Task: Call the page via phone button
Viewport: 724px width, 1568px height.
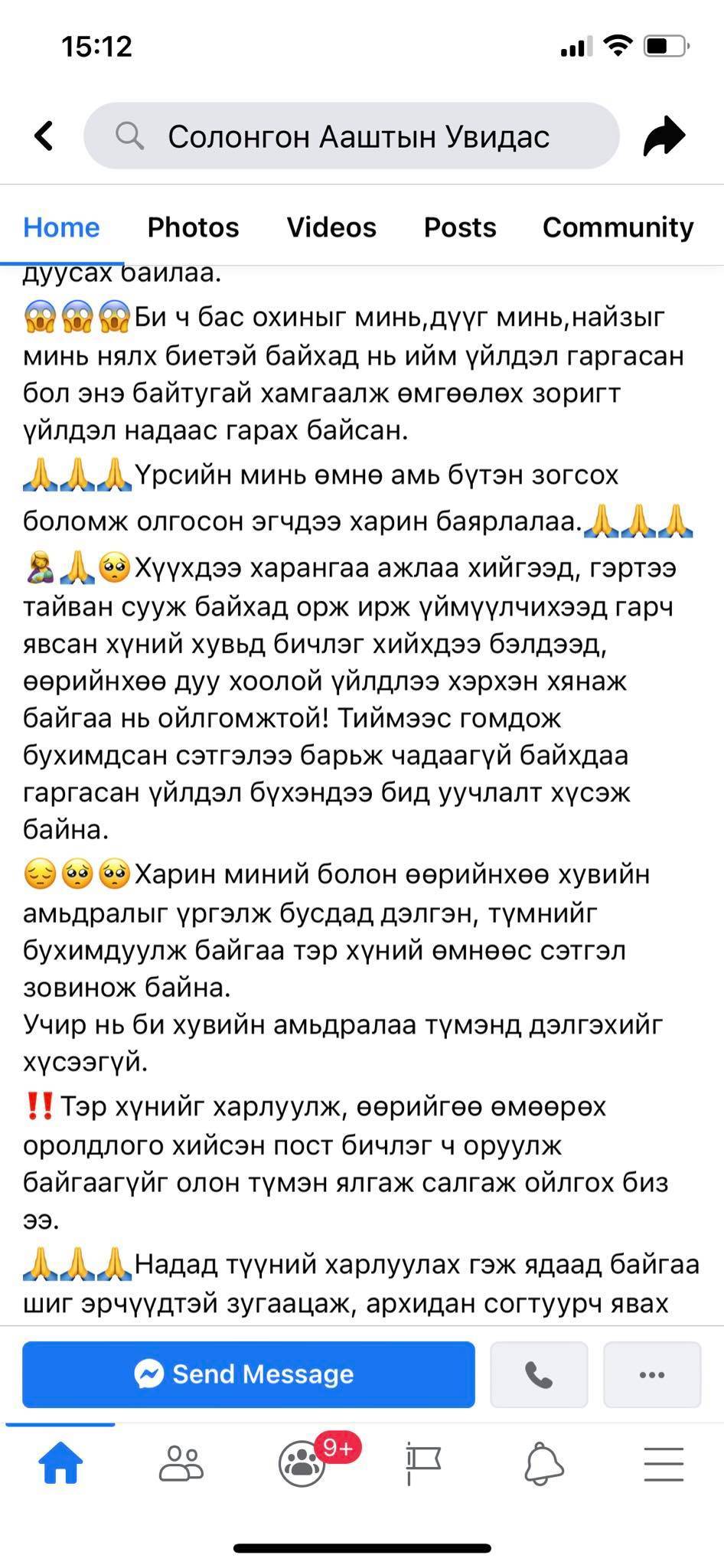Action: [x=539, y=1374]
